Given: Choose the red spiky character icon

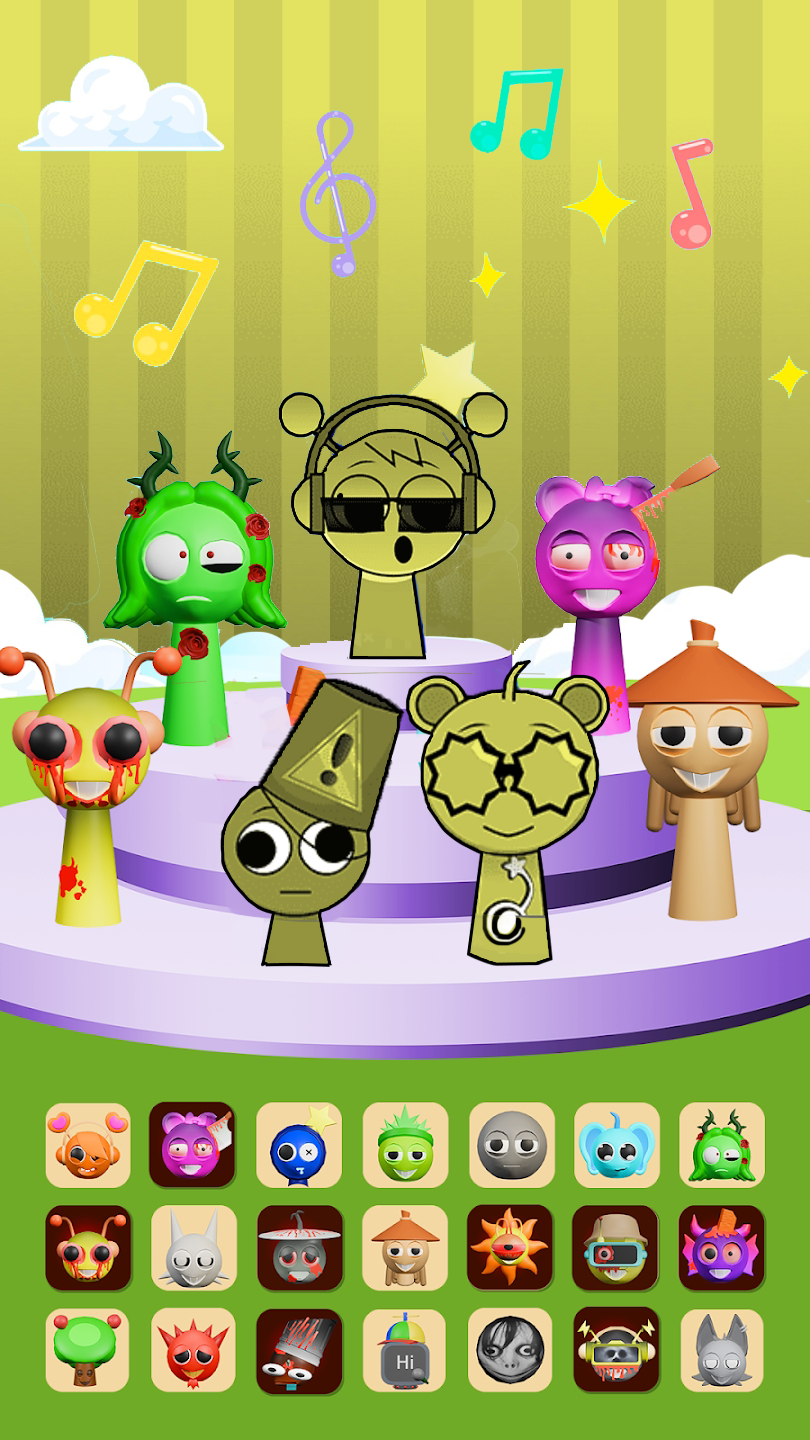Looking at the screenshot, I should (193, 1350).
